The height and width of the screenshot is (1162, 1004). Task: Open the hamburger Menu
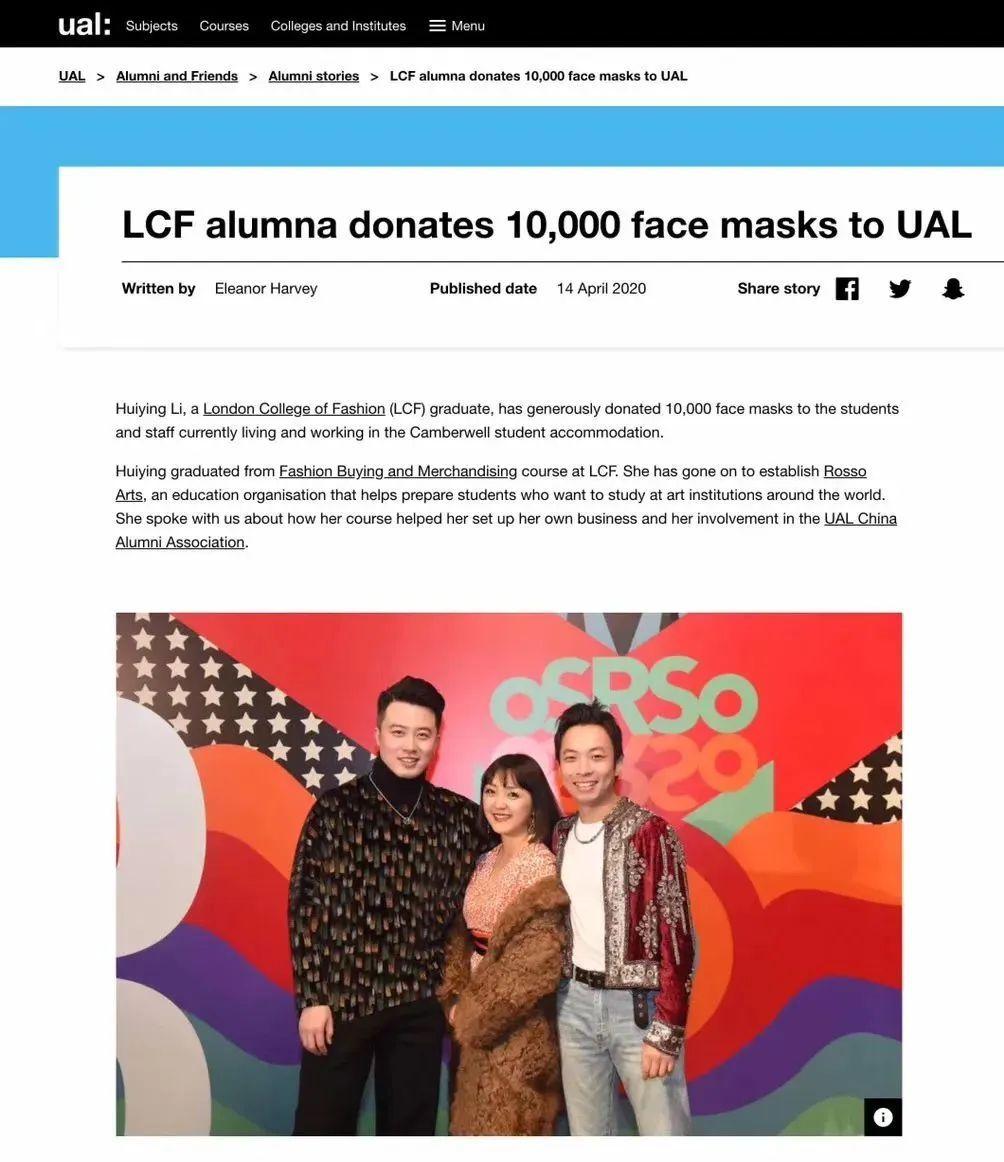(457, 26)
